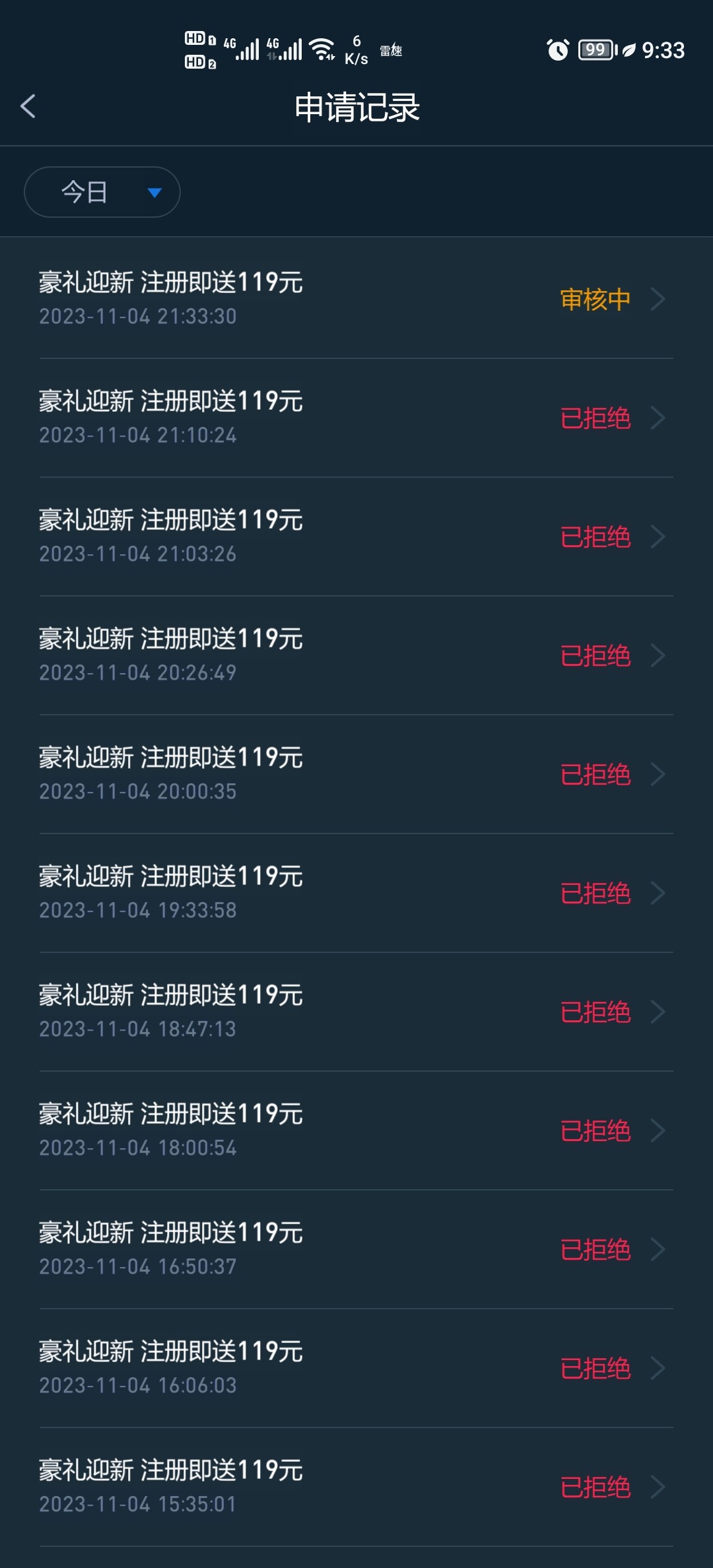Open the 19:33:58 rejected application

pos(356,893)
